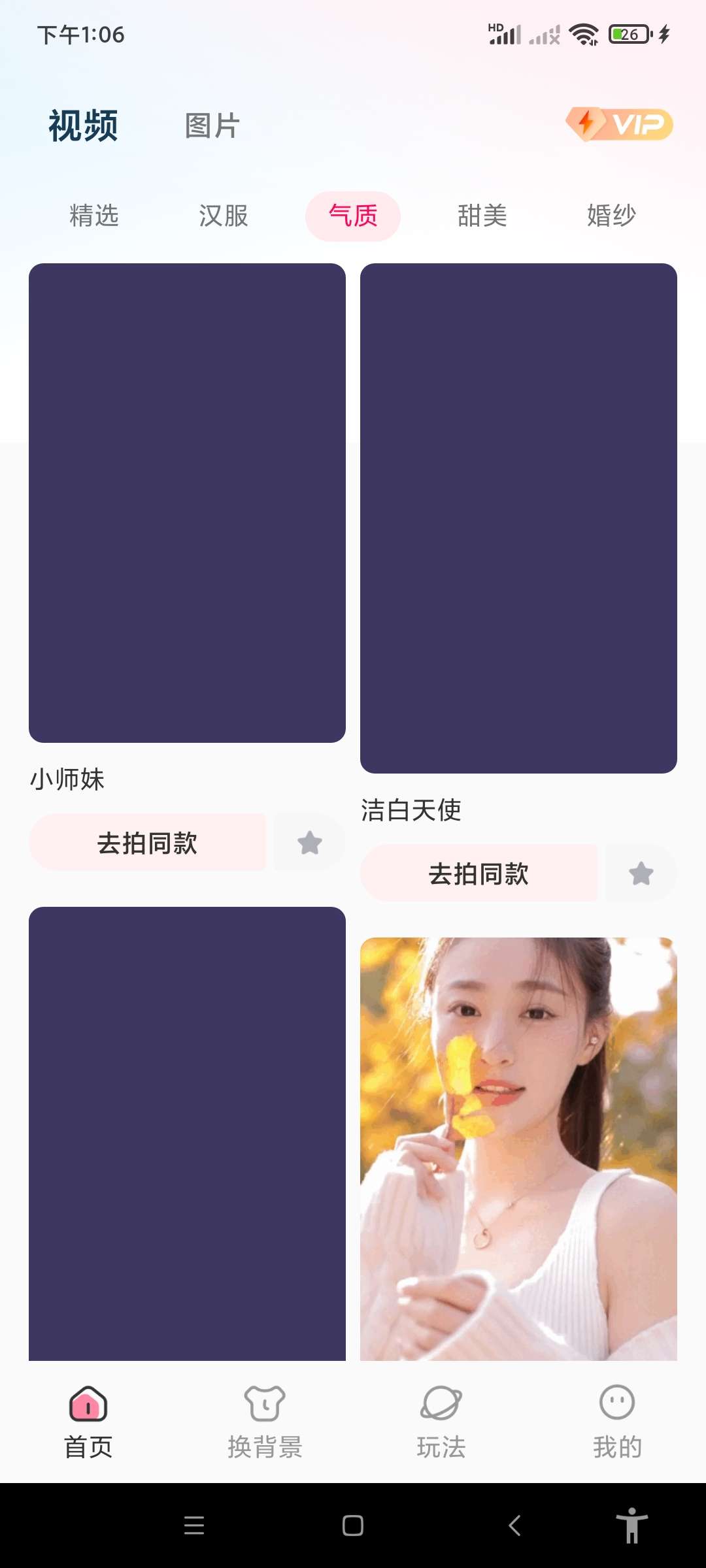Viewport: 706px width, 1568px height.
Task: Tap 去拍同款 under 洁白天使
Action: 479,874
